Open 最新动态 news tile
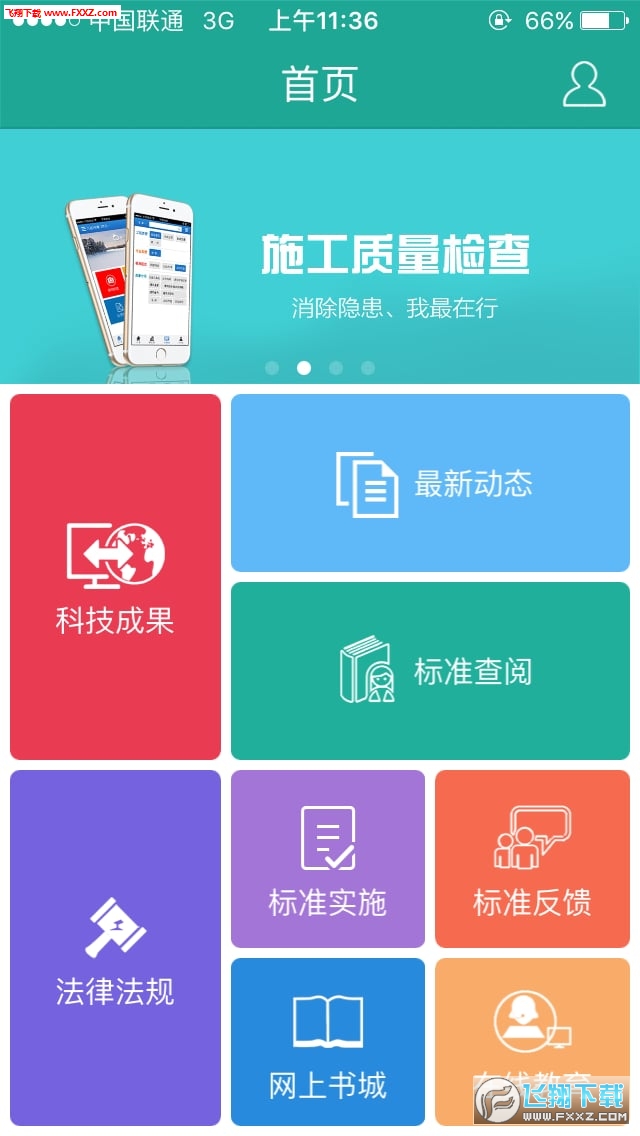 tap(430, 483)
